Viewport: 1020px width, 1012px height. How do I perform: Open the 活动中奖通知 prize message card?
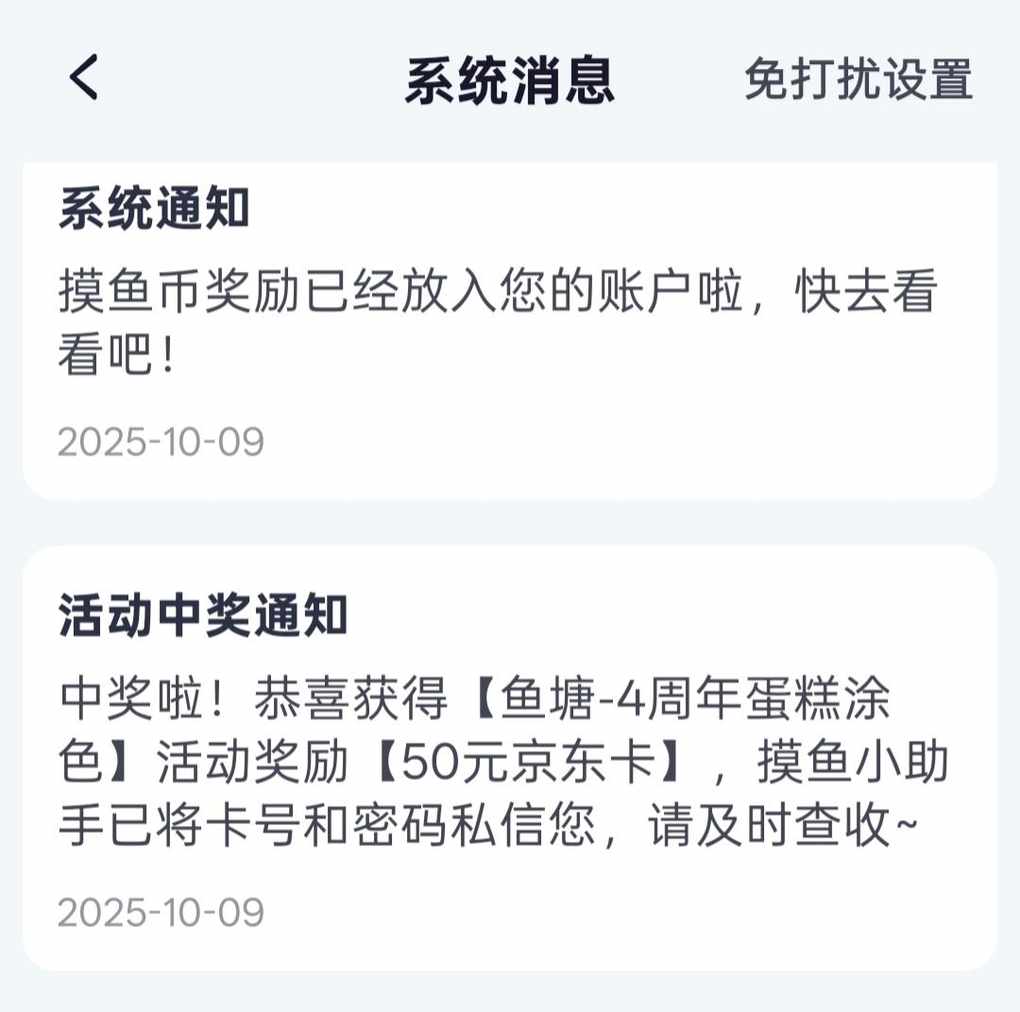(x=509, y=758)
